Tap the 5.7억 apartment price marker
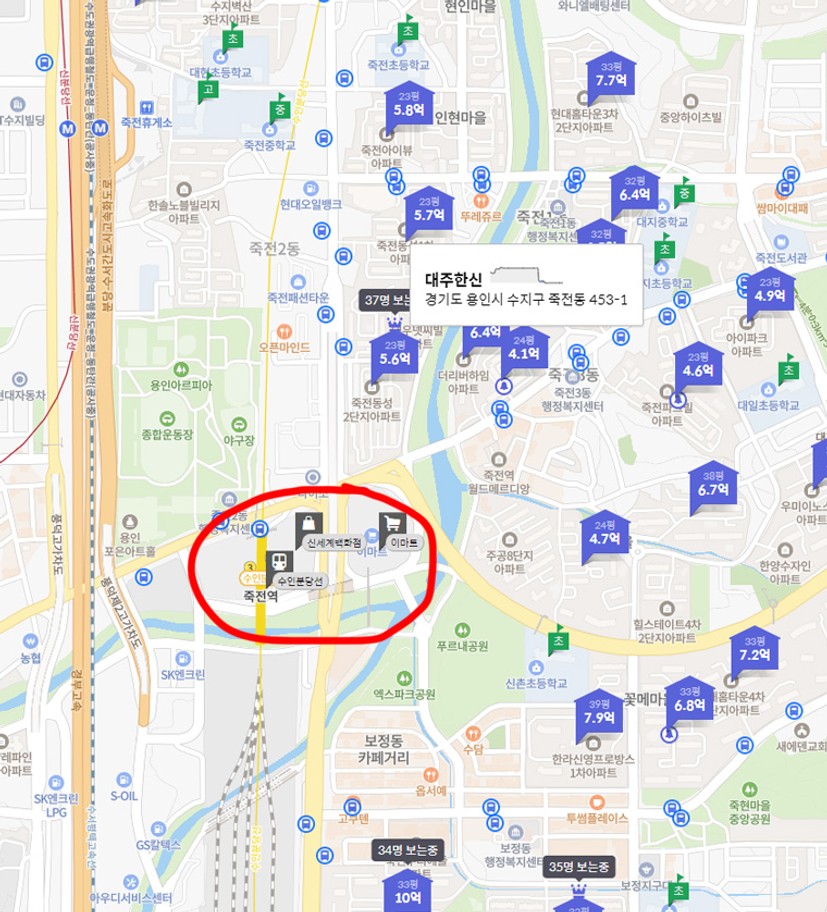The width and height of the screenshot is (827, 912). 428,209
